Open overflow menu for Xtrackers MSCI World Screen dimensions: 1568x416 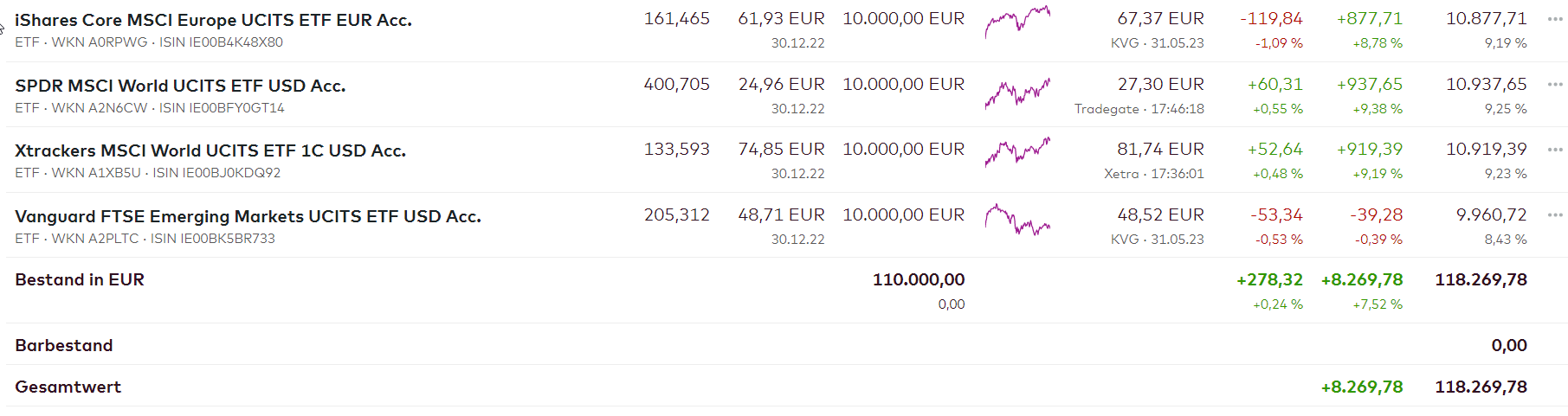(x=1555, y=150)
